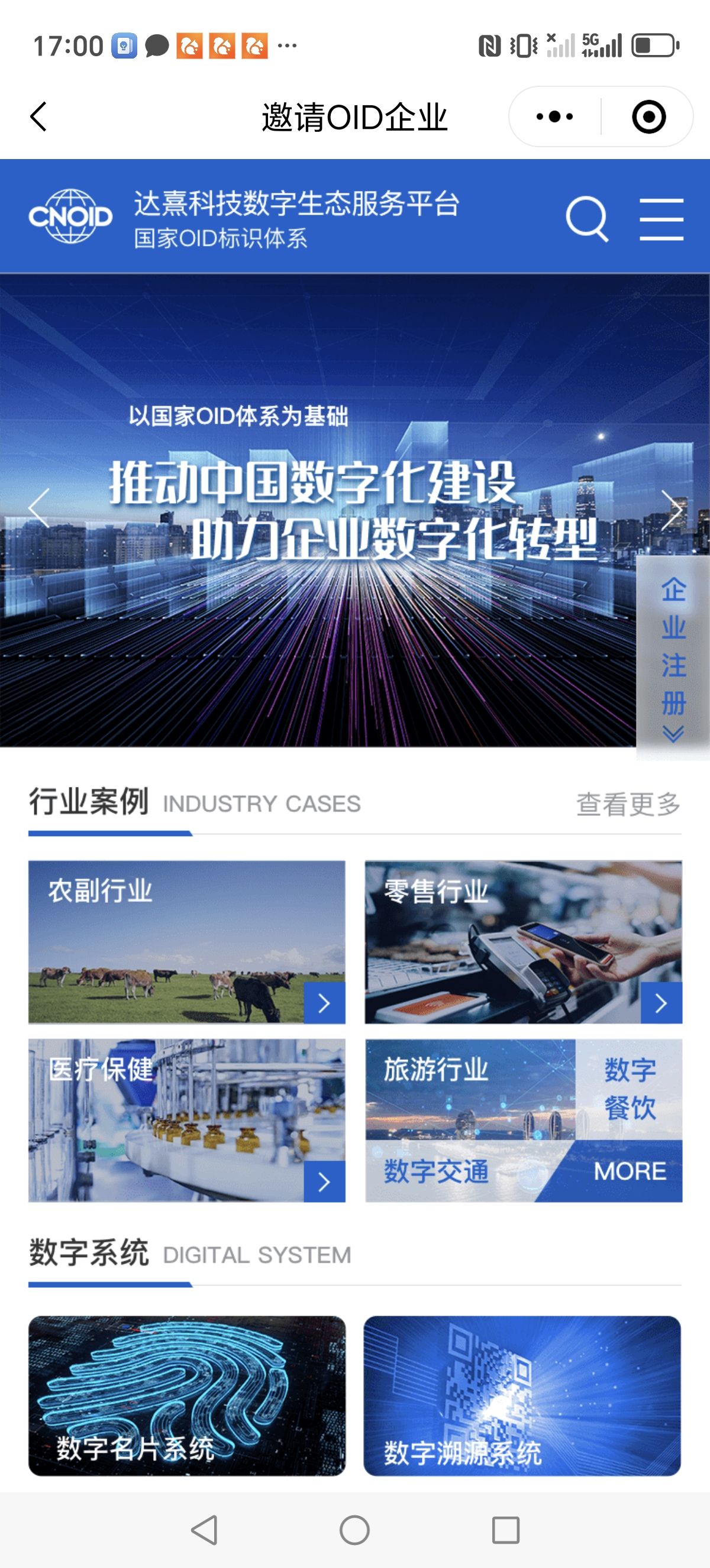Viewport: 710px width, 1568px height.
Task: Open the 数字溯源系统 card
Action: (522, 1395)
